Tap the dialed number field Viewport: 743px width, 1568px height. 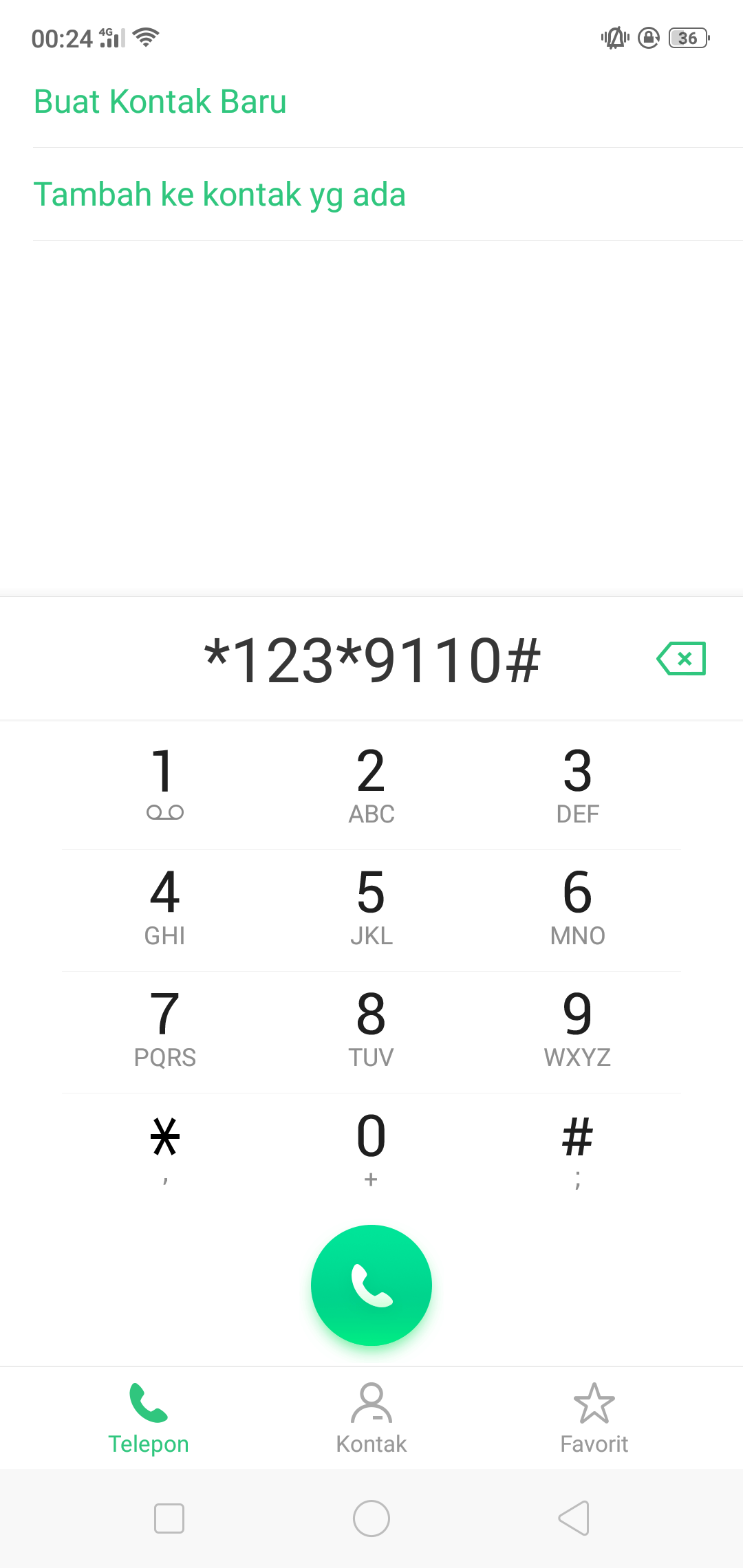[371, 658]
